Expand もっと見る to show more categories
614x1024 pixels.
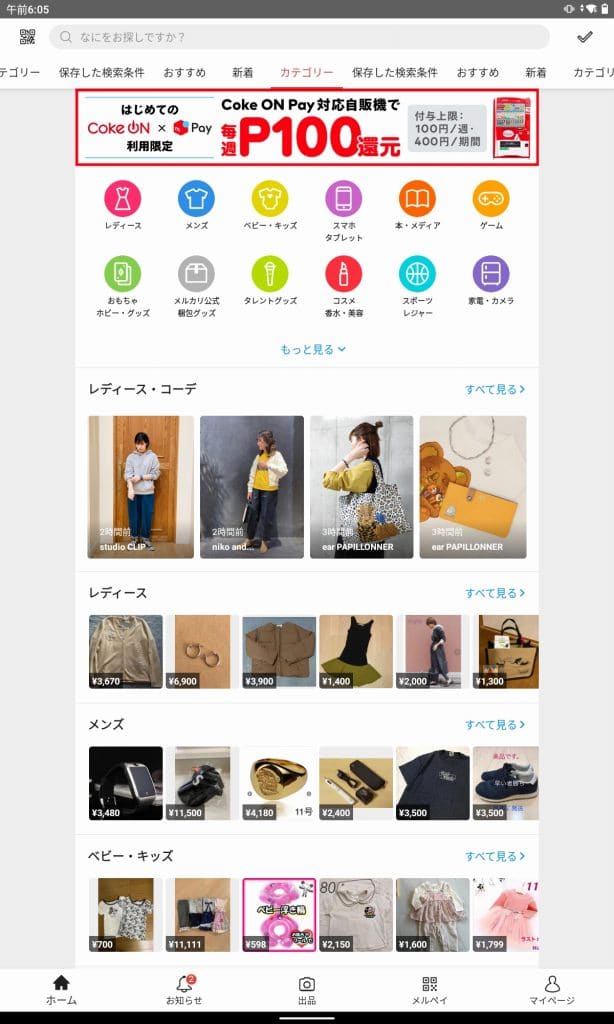pos(313,349)
